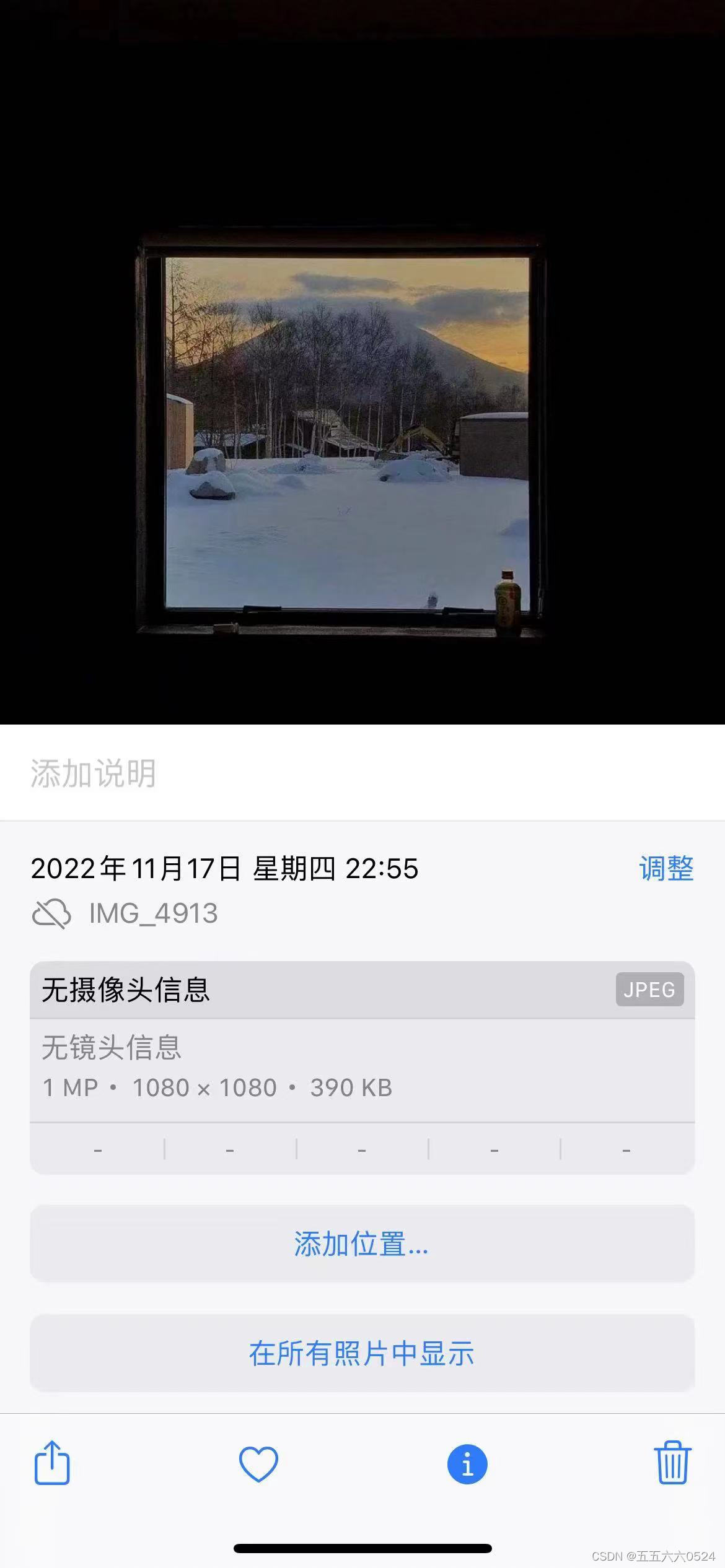Favorite the photo with the heart icon
This screenshot has width=725, height=1568.
(258, 1464)
